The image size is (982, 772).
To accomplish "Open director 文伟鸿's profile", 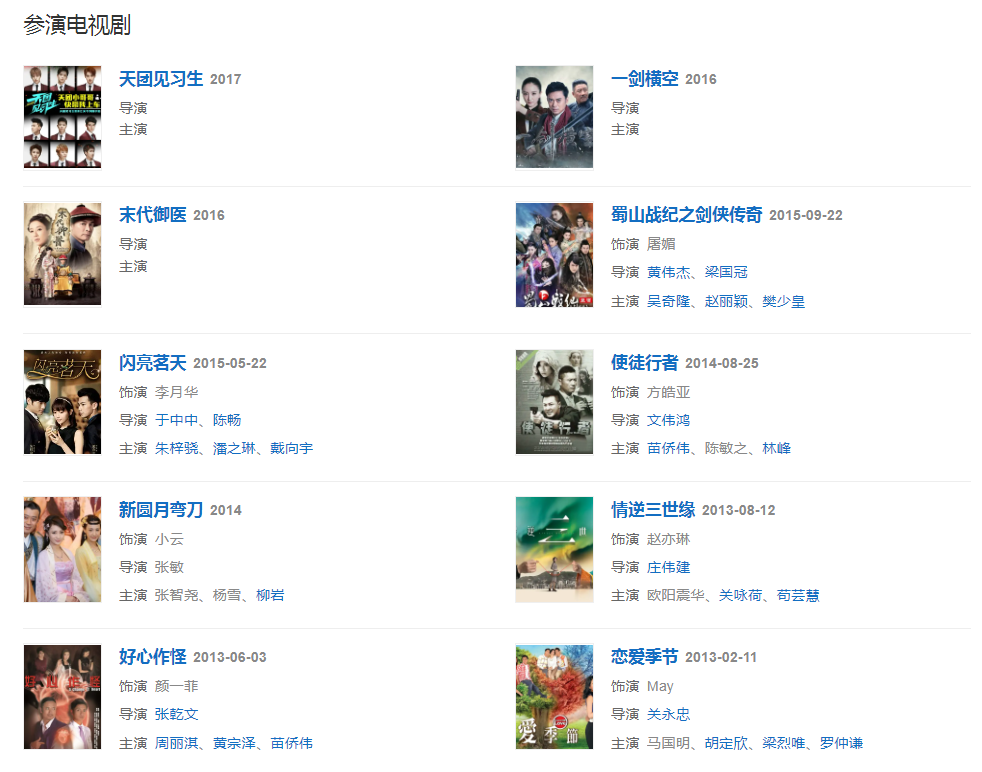I will click(x=668, y=420).
